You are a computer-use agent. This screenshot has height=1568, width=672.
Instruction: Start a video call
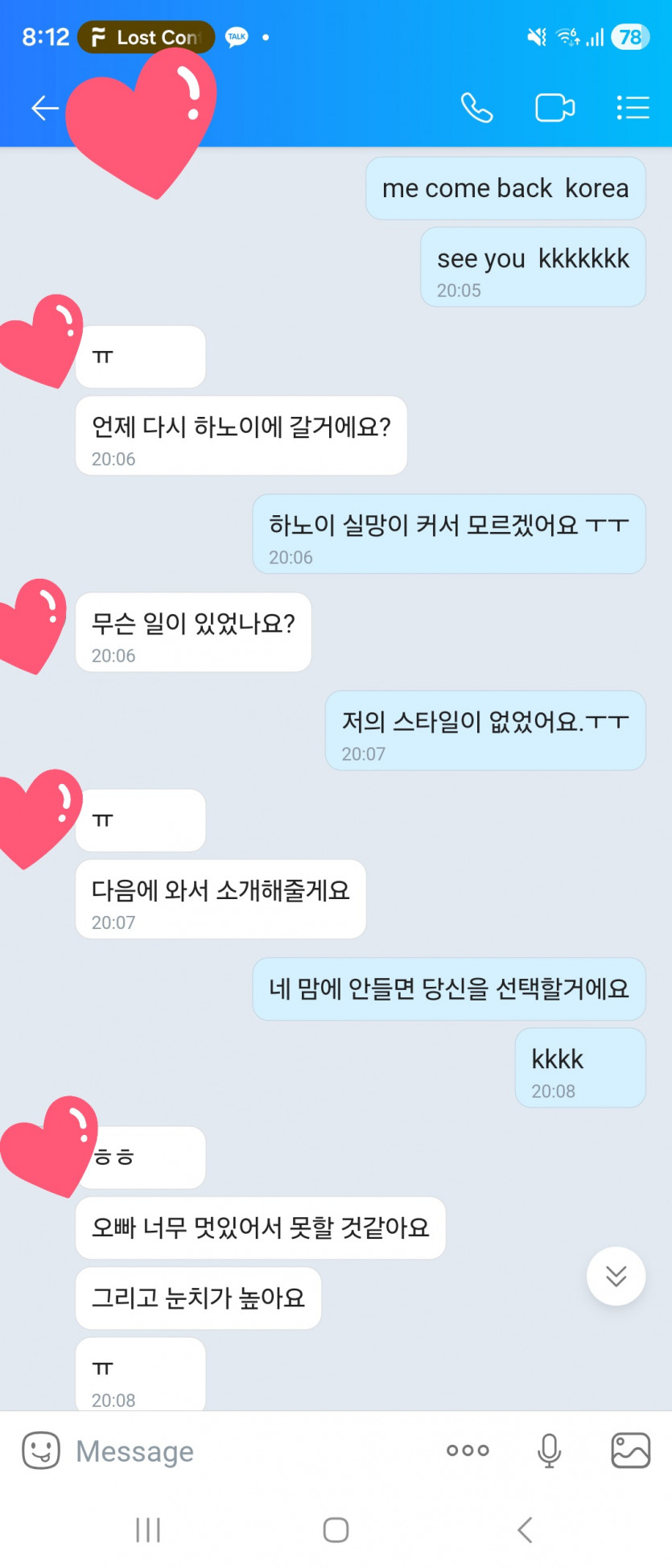555,108
